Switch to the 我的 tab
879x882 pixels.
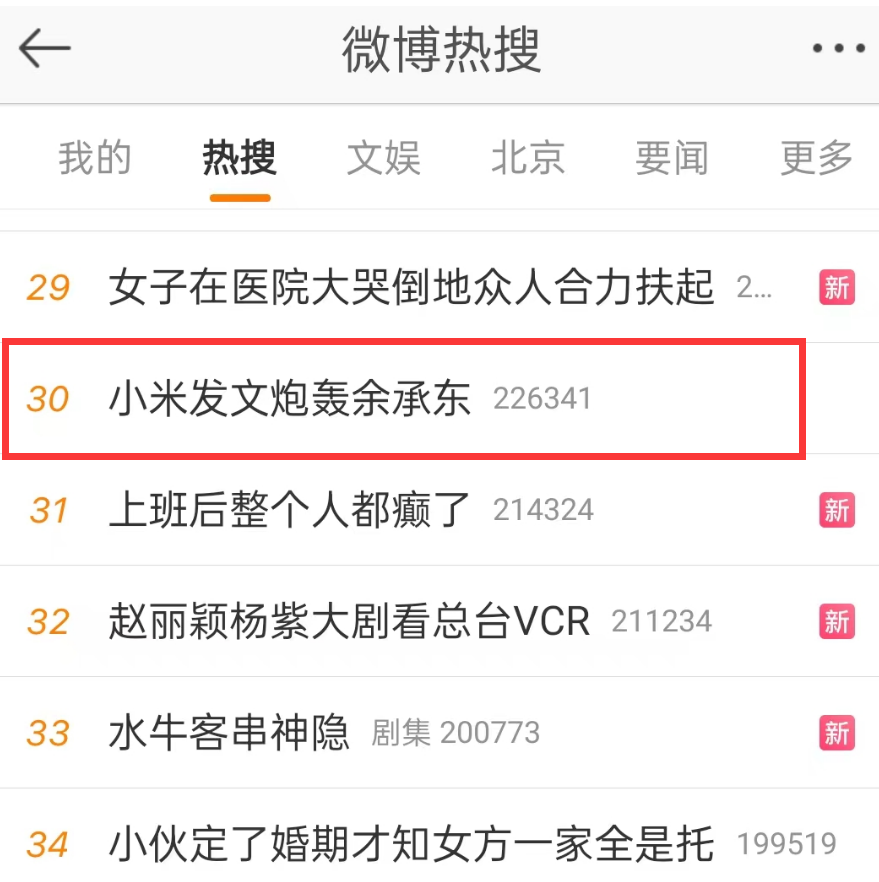[95, 158]
